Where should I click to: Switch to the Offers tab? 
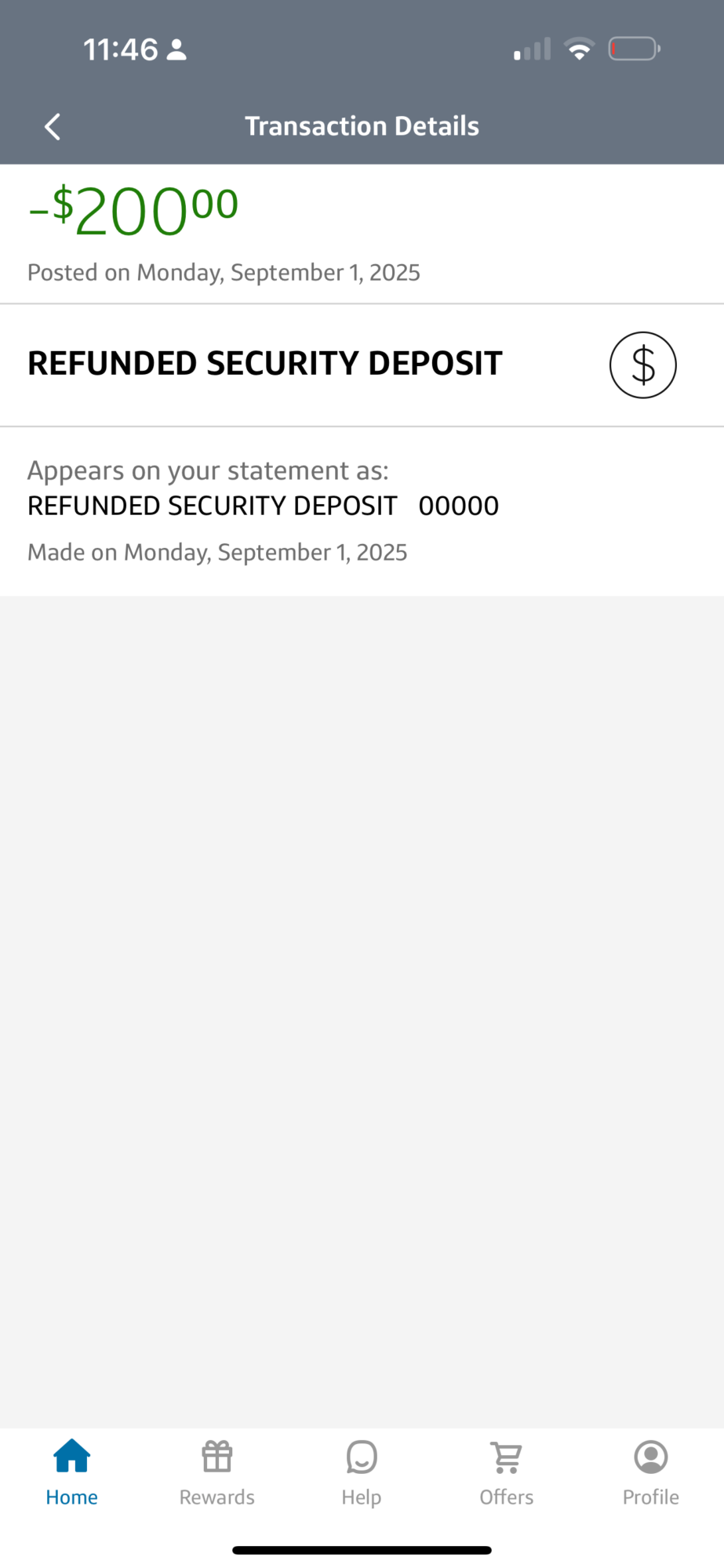507,1472
